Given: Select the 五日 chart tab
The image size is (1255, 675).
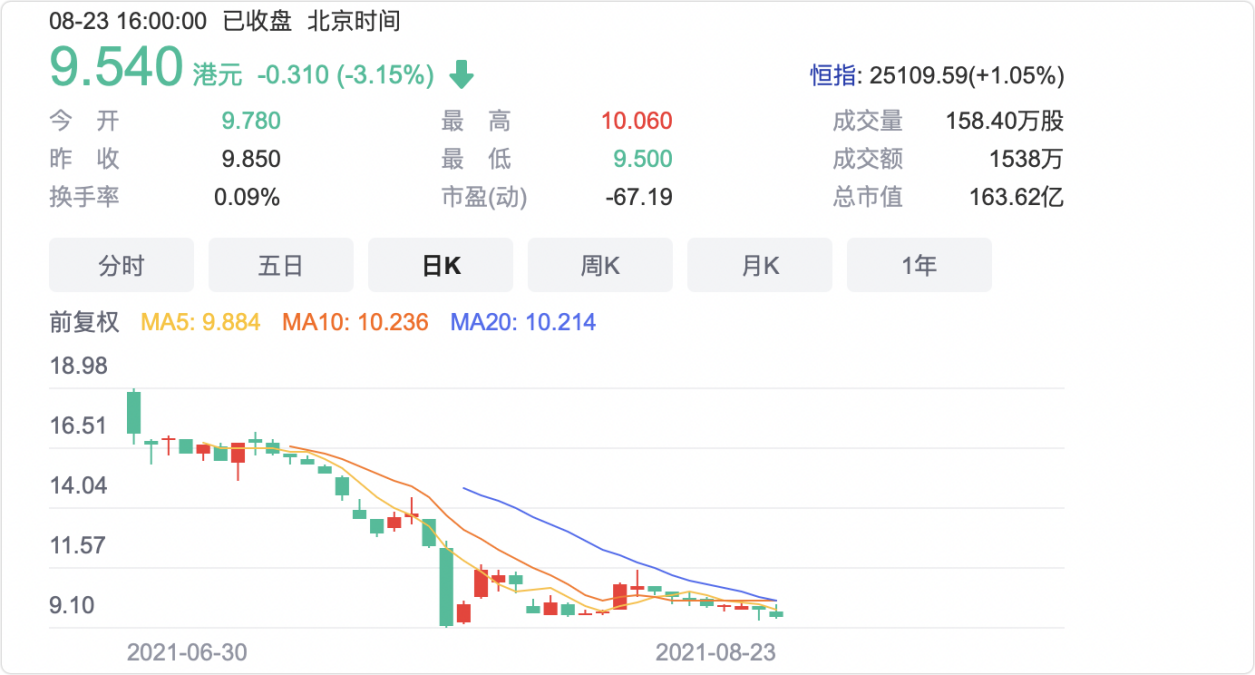Looking at the screenshot, I should click(280, 265).
